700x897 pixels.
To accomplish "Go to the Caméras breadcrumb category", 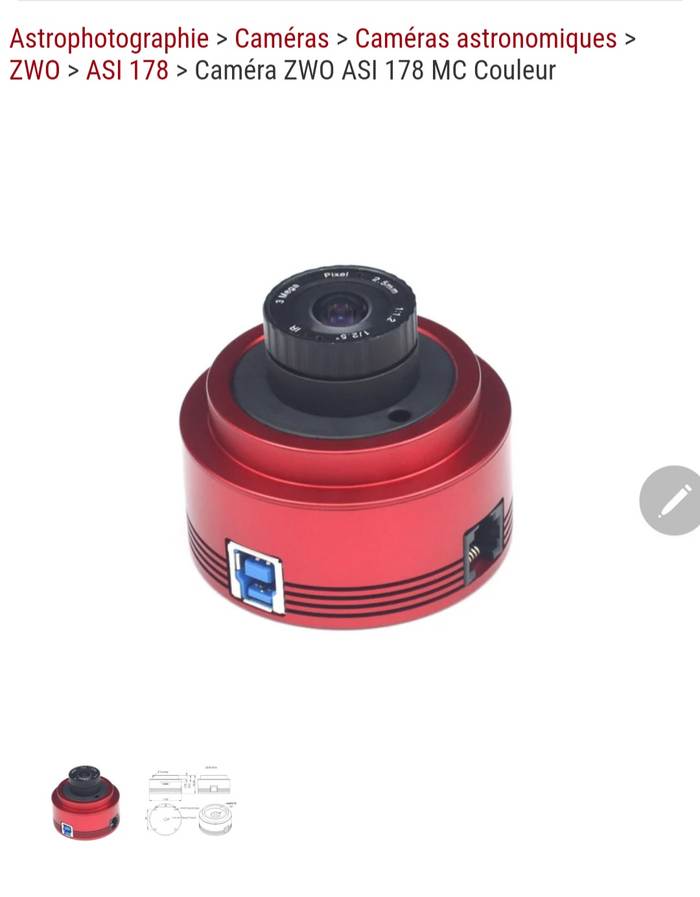I will (x=281, y=39).
